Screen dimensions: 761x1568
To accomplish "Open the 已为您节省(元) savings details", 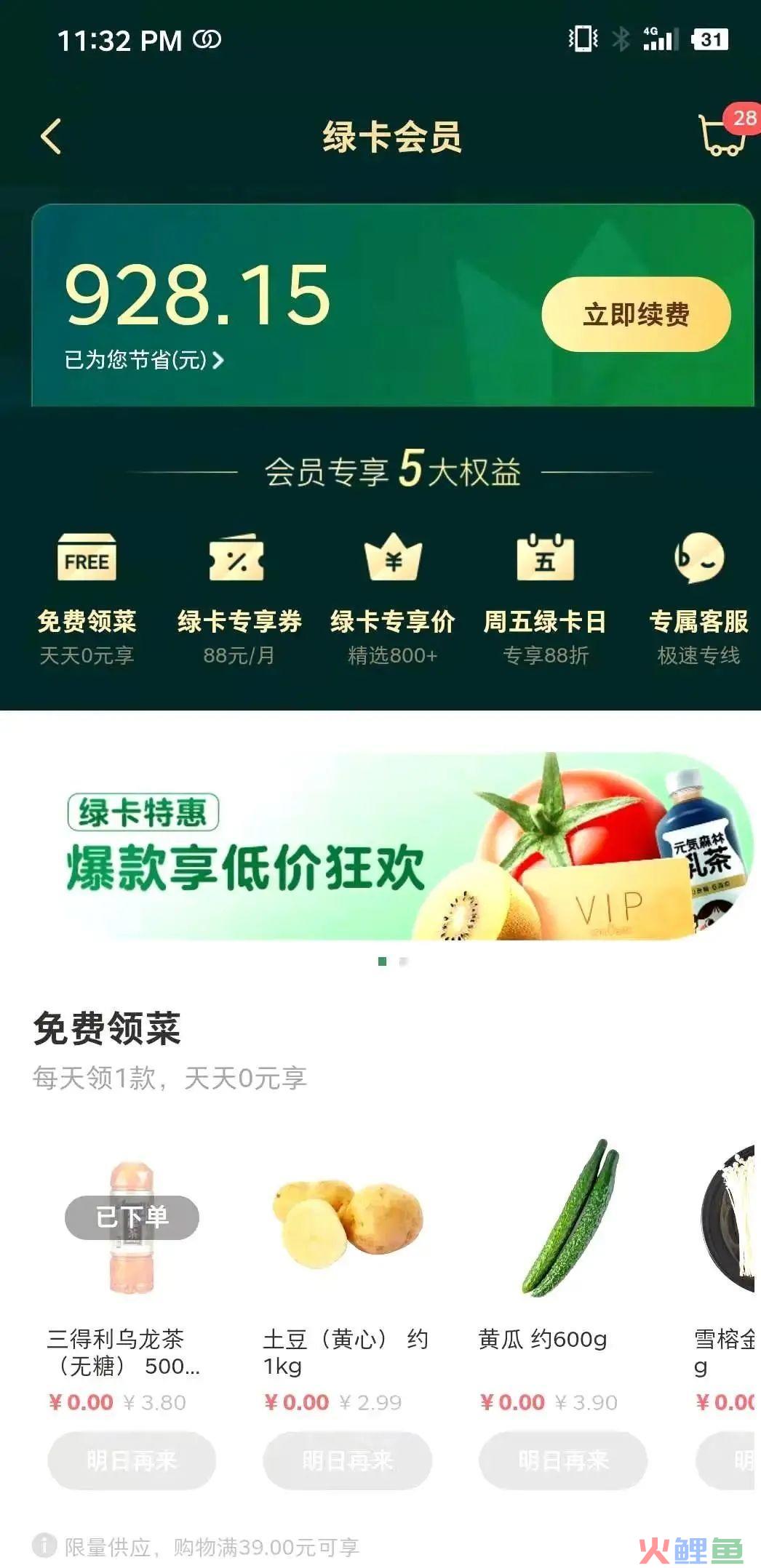I will pyautogui.click(x=144, y=359).
